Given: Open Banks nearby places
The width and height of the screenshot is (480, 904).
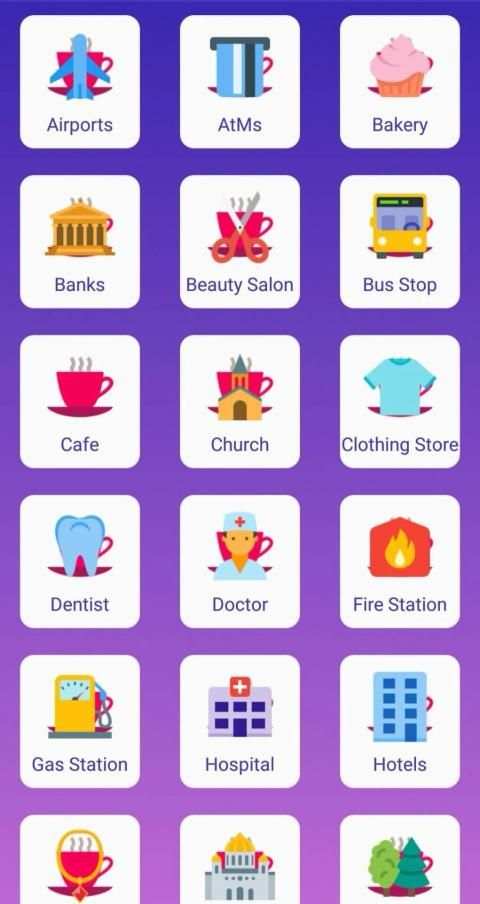Looking at the screenshot, I should [80, 242].
